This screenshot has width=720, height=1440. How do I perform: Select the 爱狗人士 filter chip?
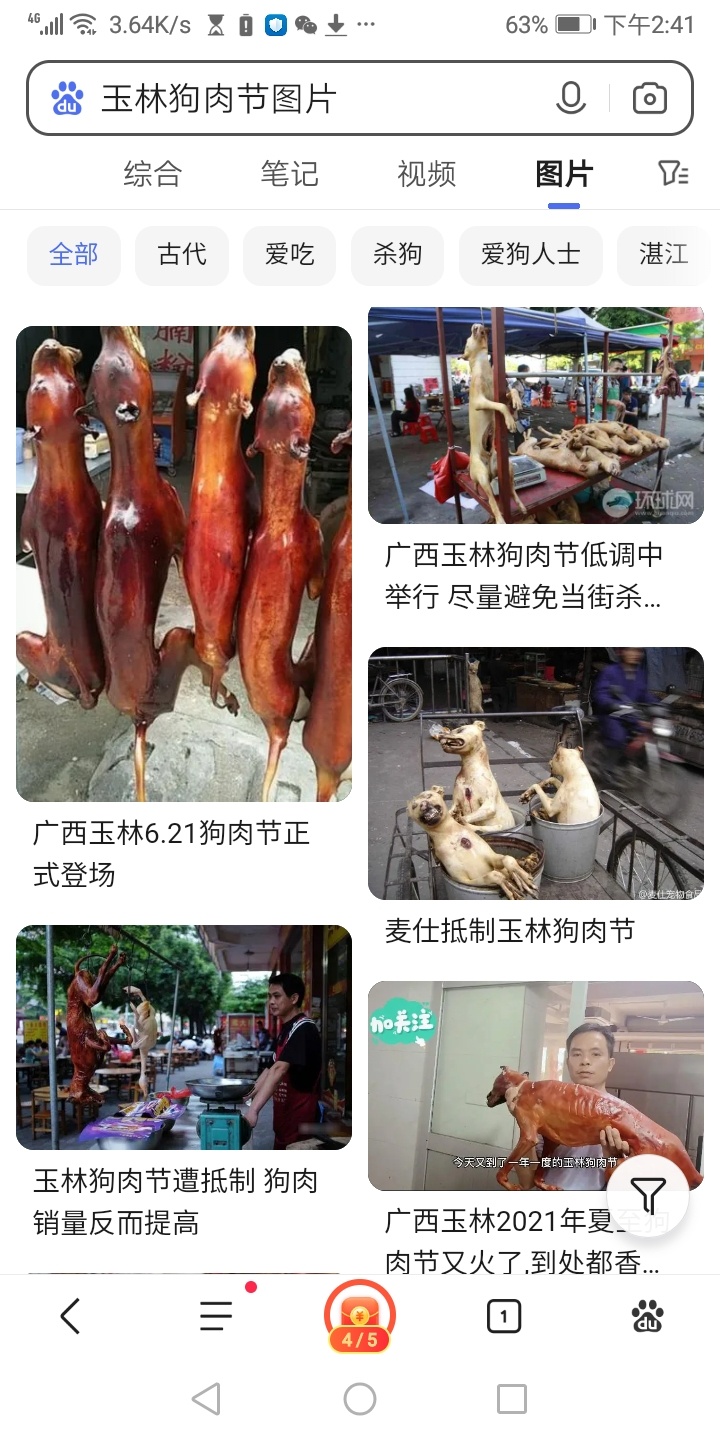531,255
